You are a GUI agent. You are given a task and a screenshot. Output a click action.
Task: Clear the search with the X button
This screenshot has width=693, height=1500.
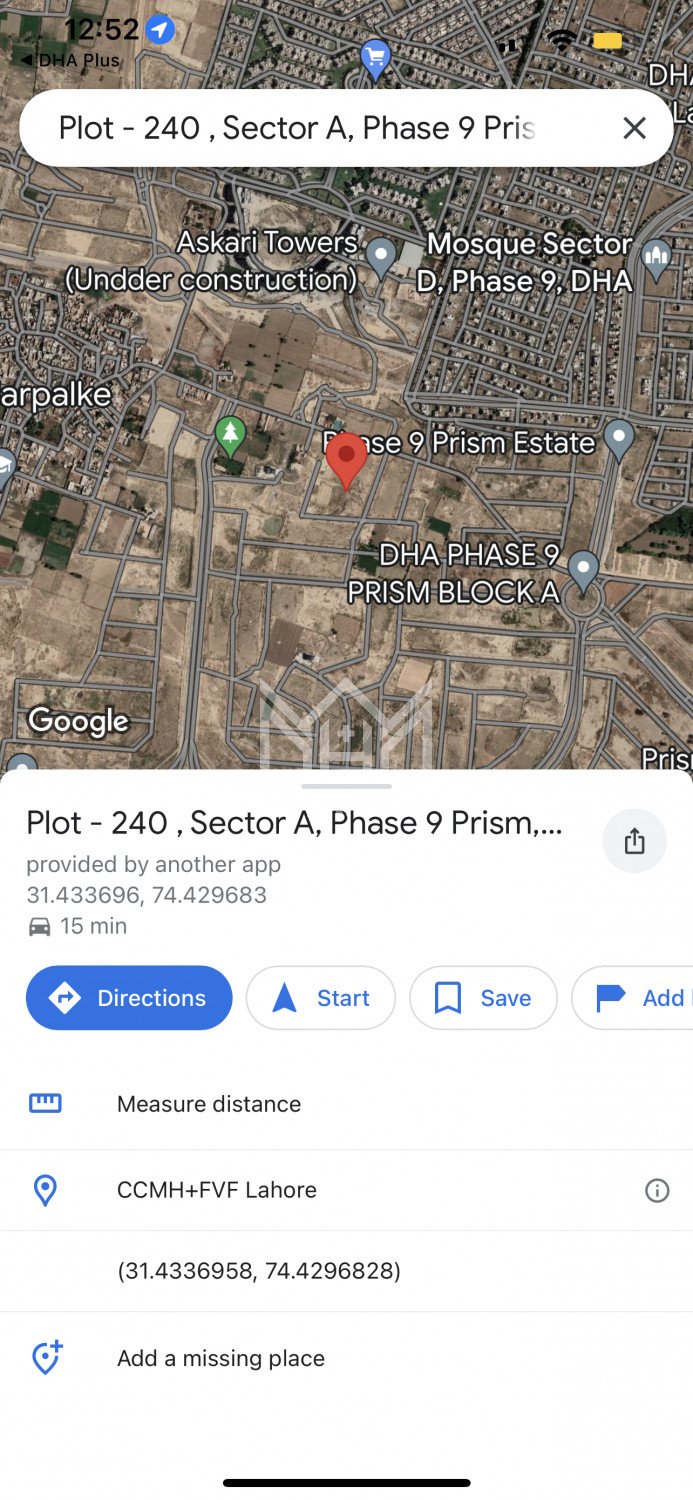pyautogui.click(x=634, y=128)
